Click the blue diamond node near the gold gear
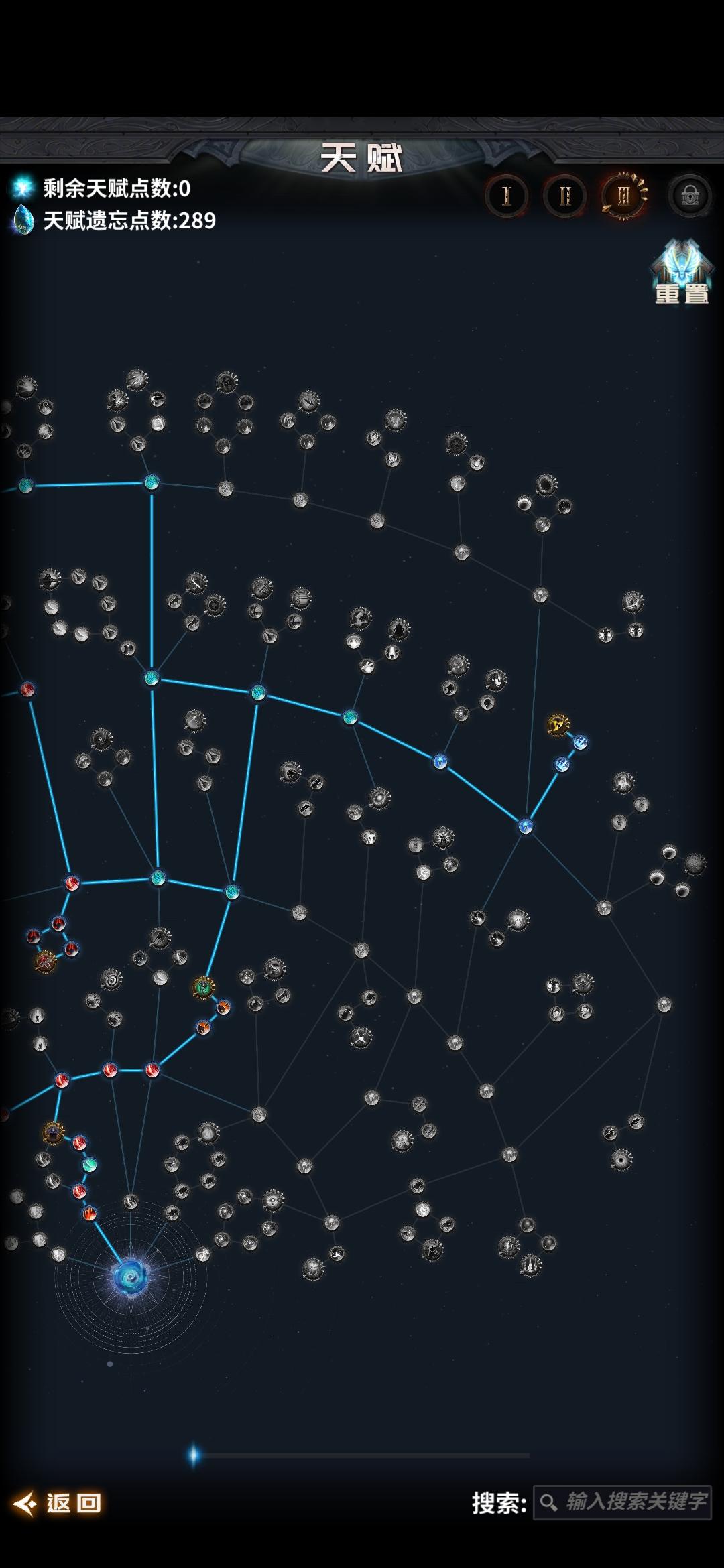The width and height of the screenshot is (724, 1568). tap(581, 742)
